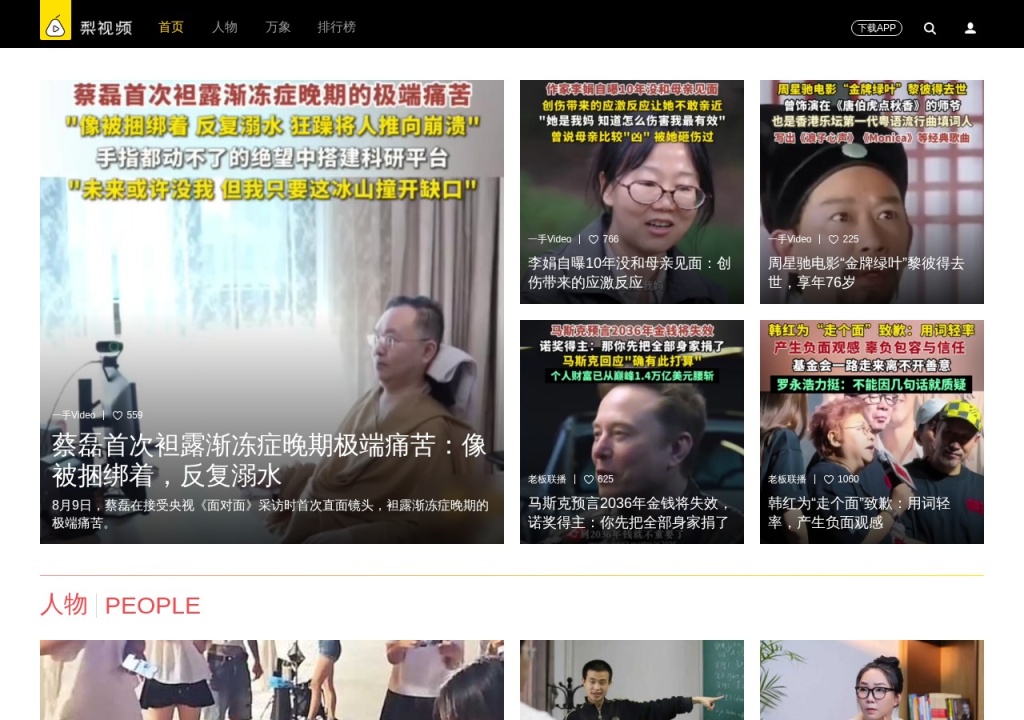This screenshot has width=1024, height=720.
Task: Switch to the 人物 tab
Action: point(225,27)
